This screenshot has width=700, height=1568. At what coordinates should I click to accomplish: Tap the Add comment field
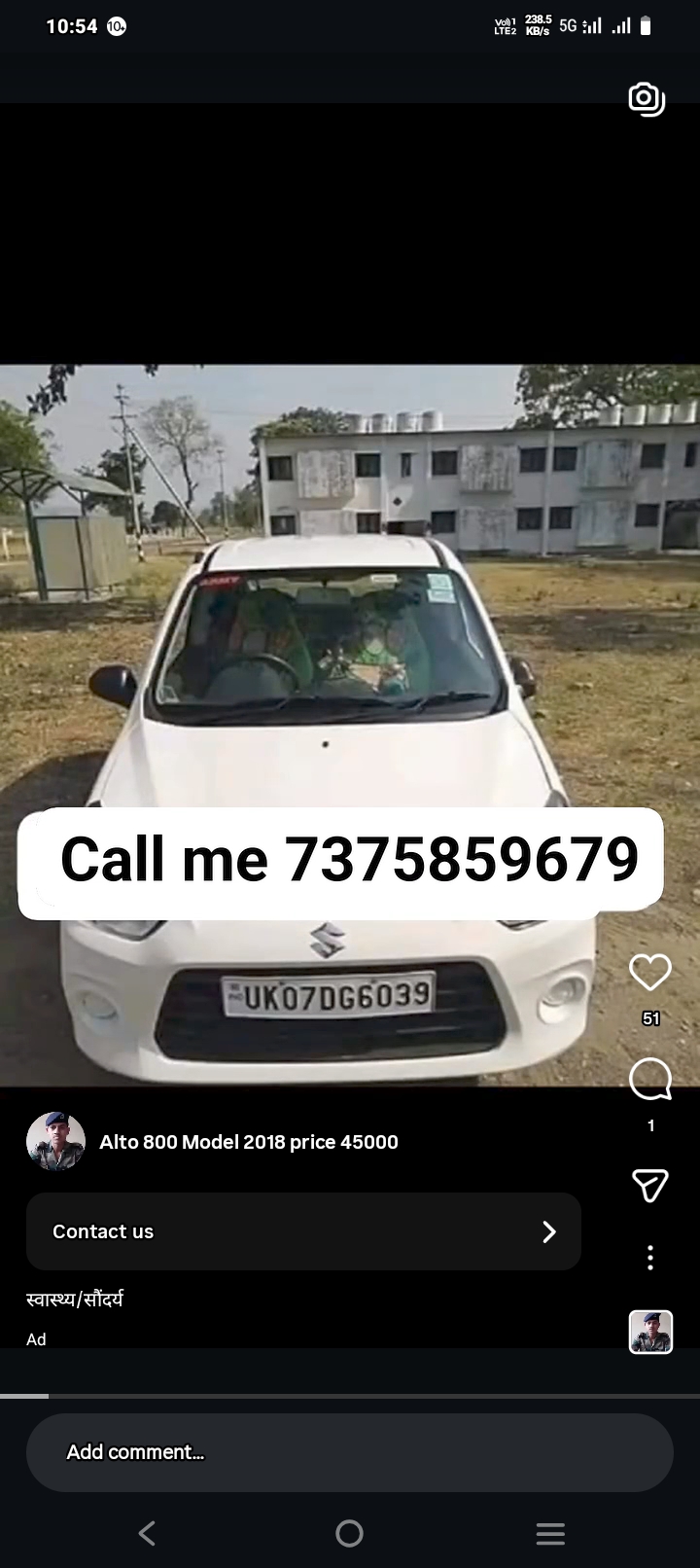click(x=350, y=1452)
